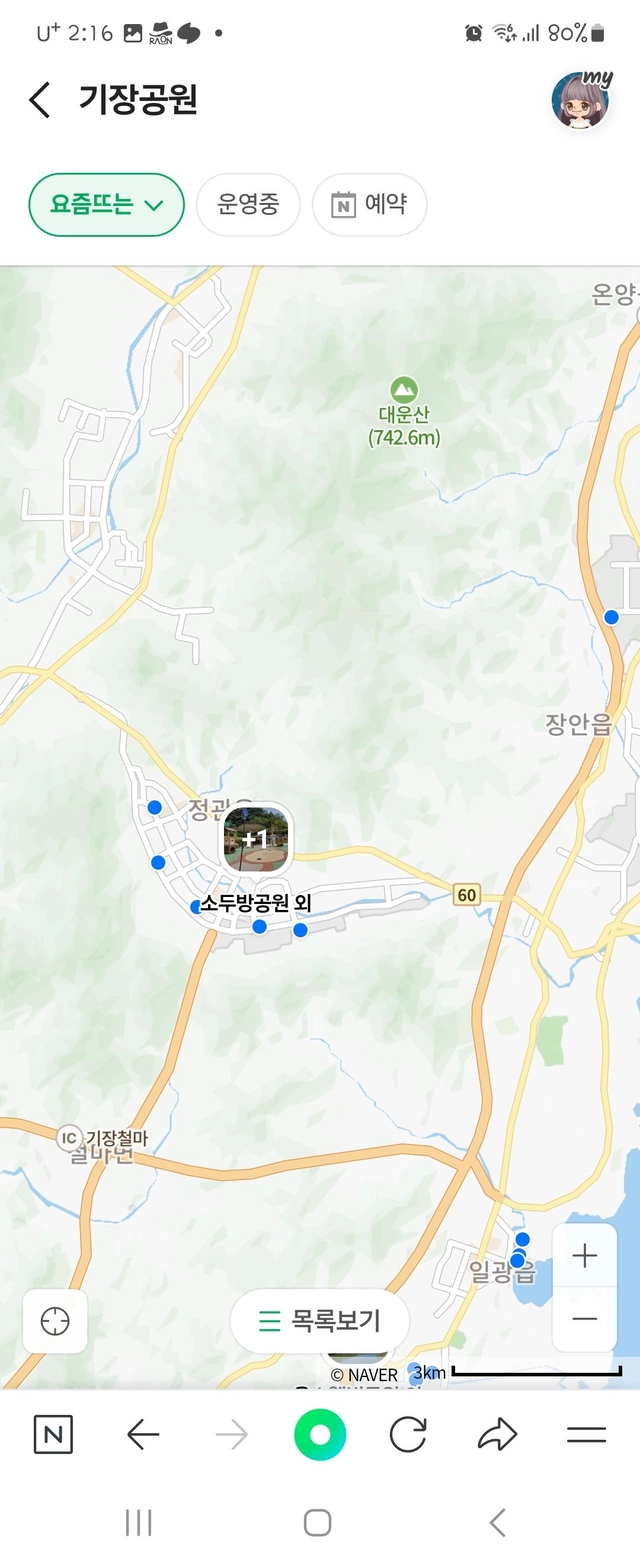Tap the green Naver search circle
This screenshot has height=1564, width=640.
pyautogui.click(x=320, y=1436)
